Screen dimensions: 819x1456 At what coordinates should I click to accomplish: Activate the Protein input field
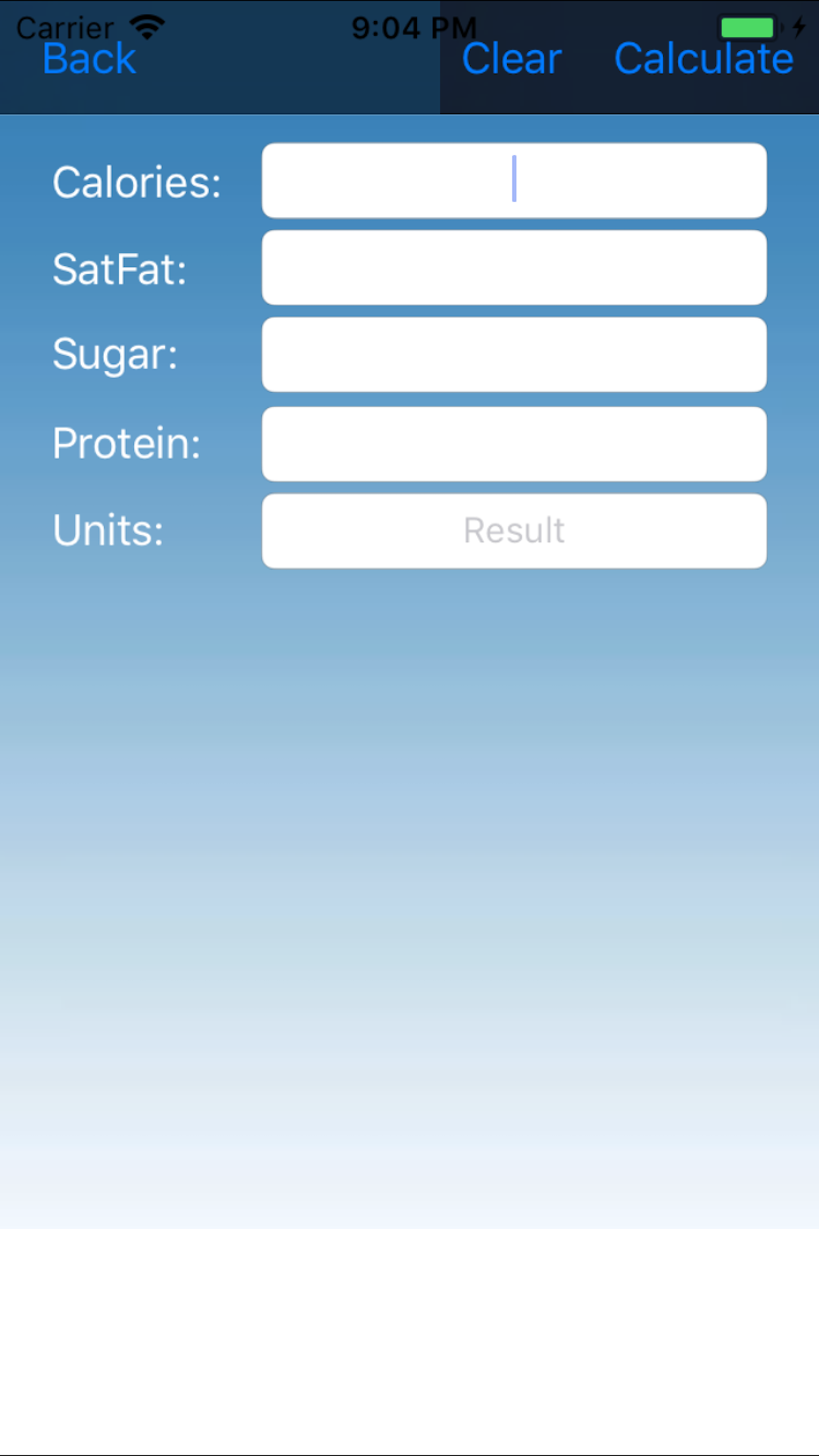pos(514,443)
